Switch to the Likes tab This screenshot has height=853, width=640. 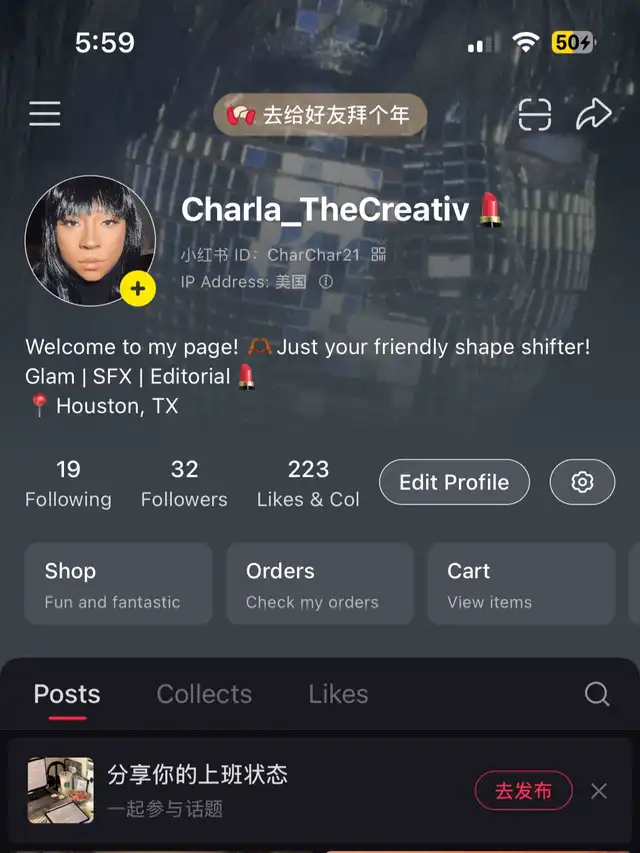coord(338,694)
